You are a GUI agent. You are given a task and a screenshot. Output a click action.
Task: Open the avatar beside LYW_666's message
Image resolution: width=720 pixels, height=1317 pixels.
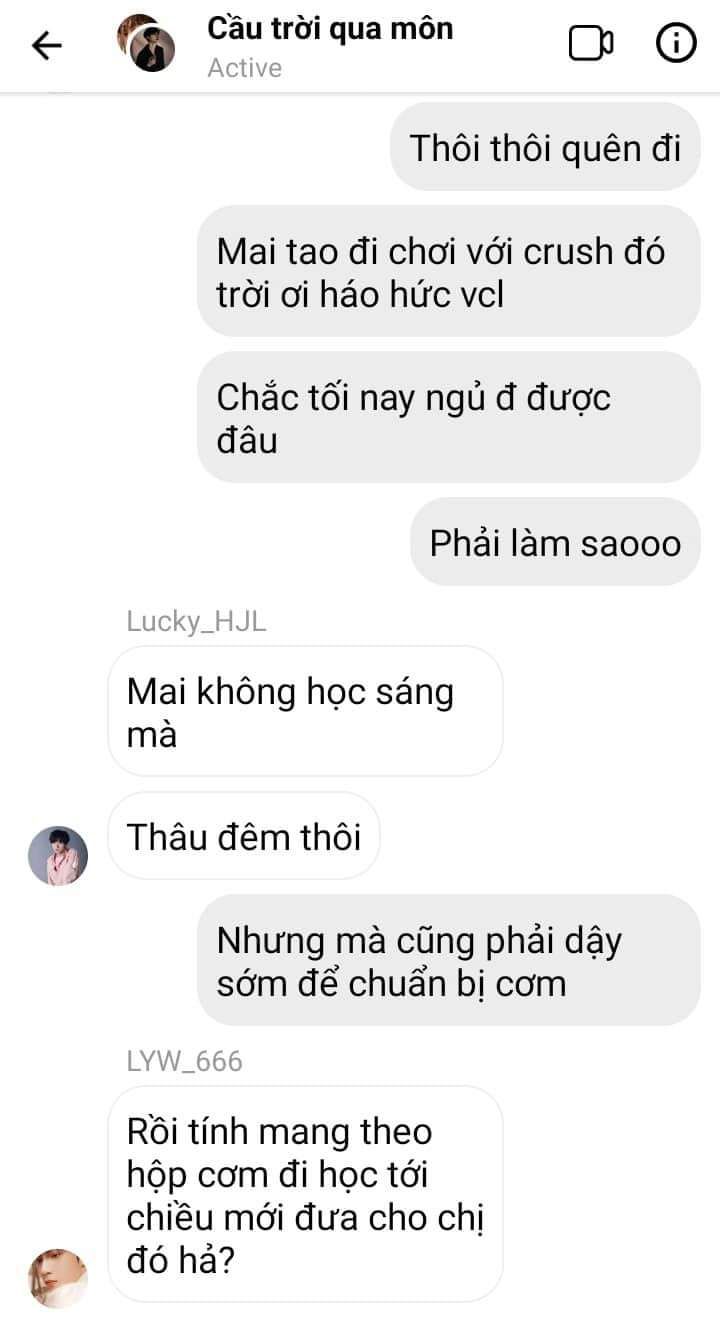58,1278
